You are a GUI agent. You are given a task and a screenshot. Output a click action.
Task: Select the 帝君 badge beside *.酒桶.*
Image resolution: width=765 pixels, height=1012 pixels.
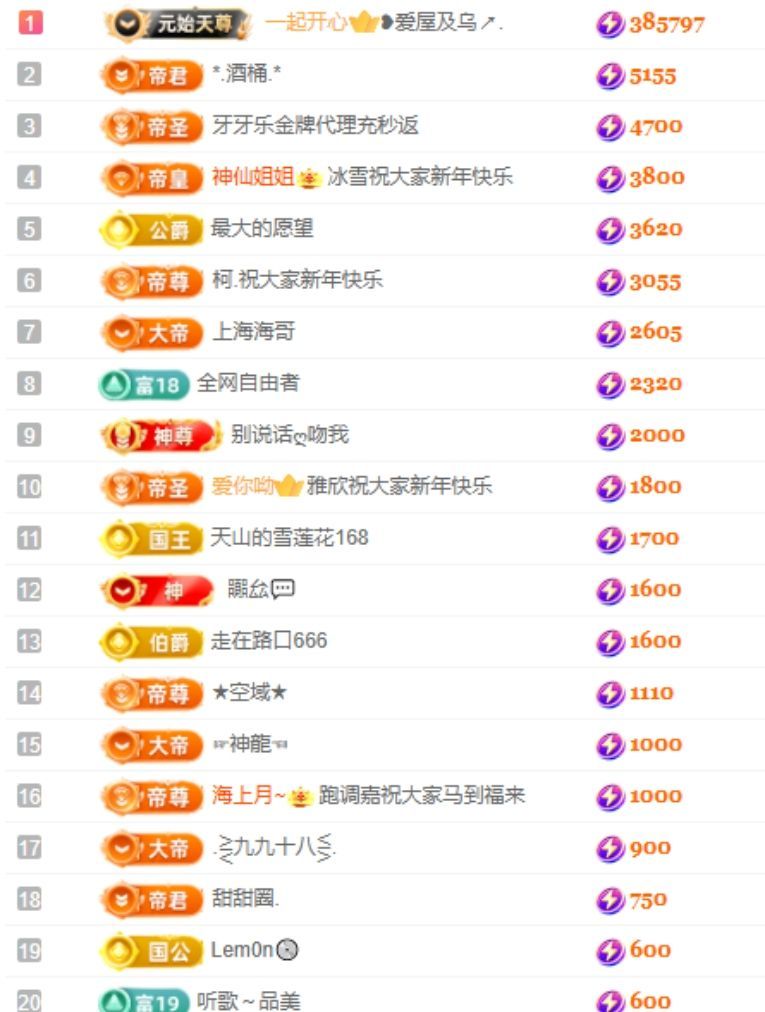(153, 72)
